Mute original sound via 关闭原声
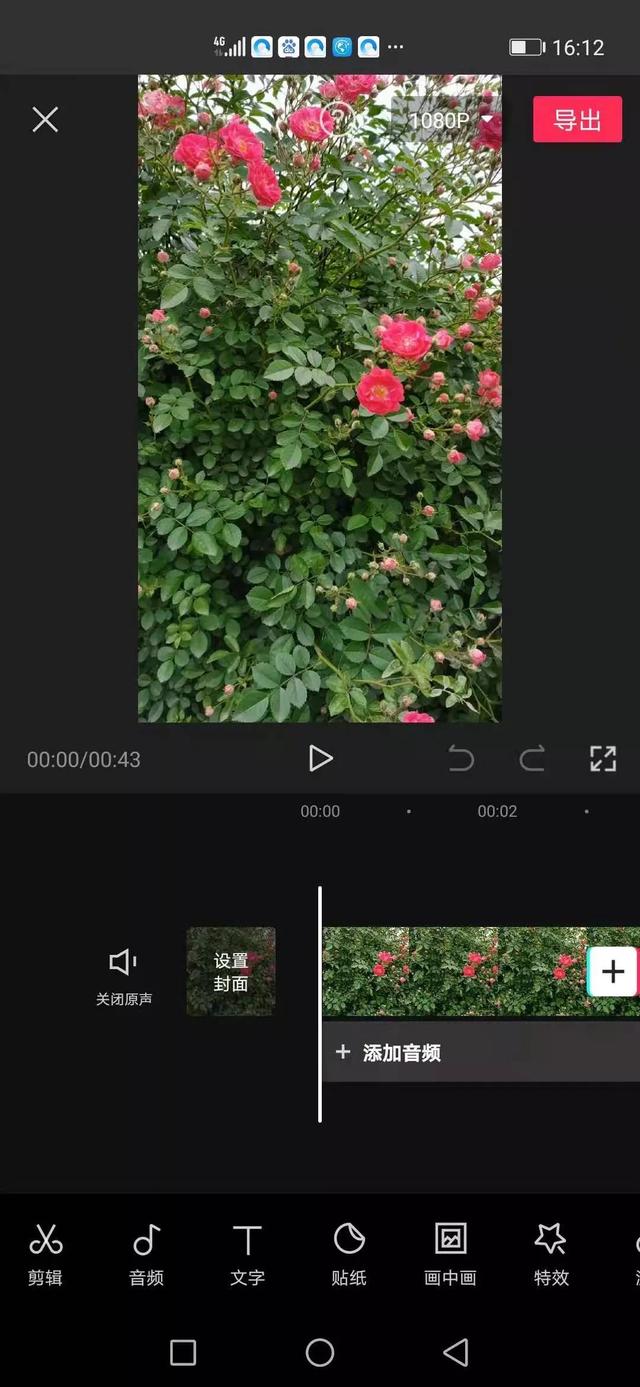This screenshot has height=1387, width=640. (124, 976)
